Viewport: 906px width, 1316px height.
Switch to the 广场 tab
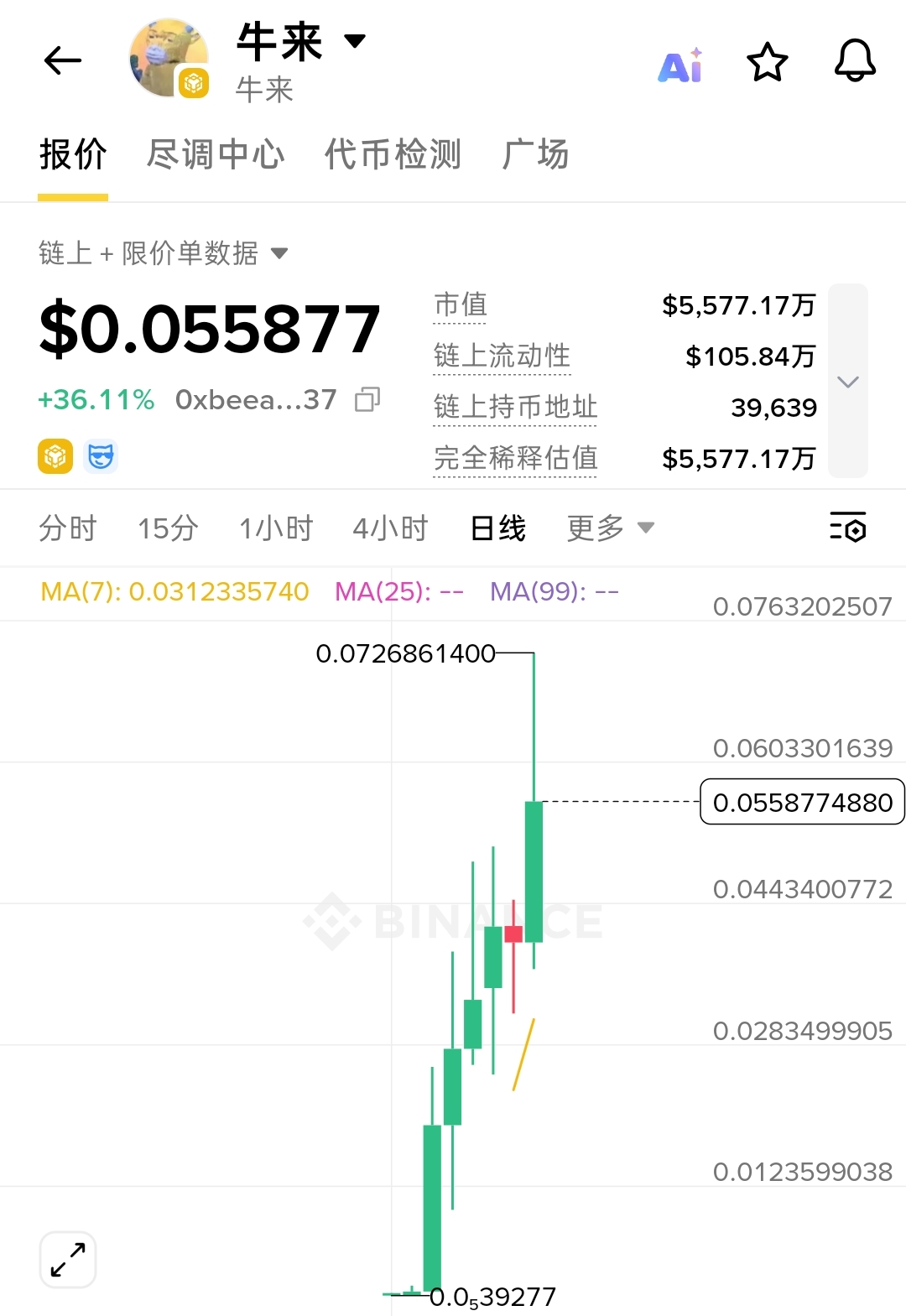click(535, 154)
